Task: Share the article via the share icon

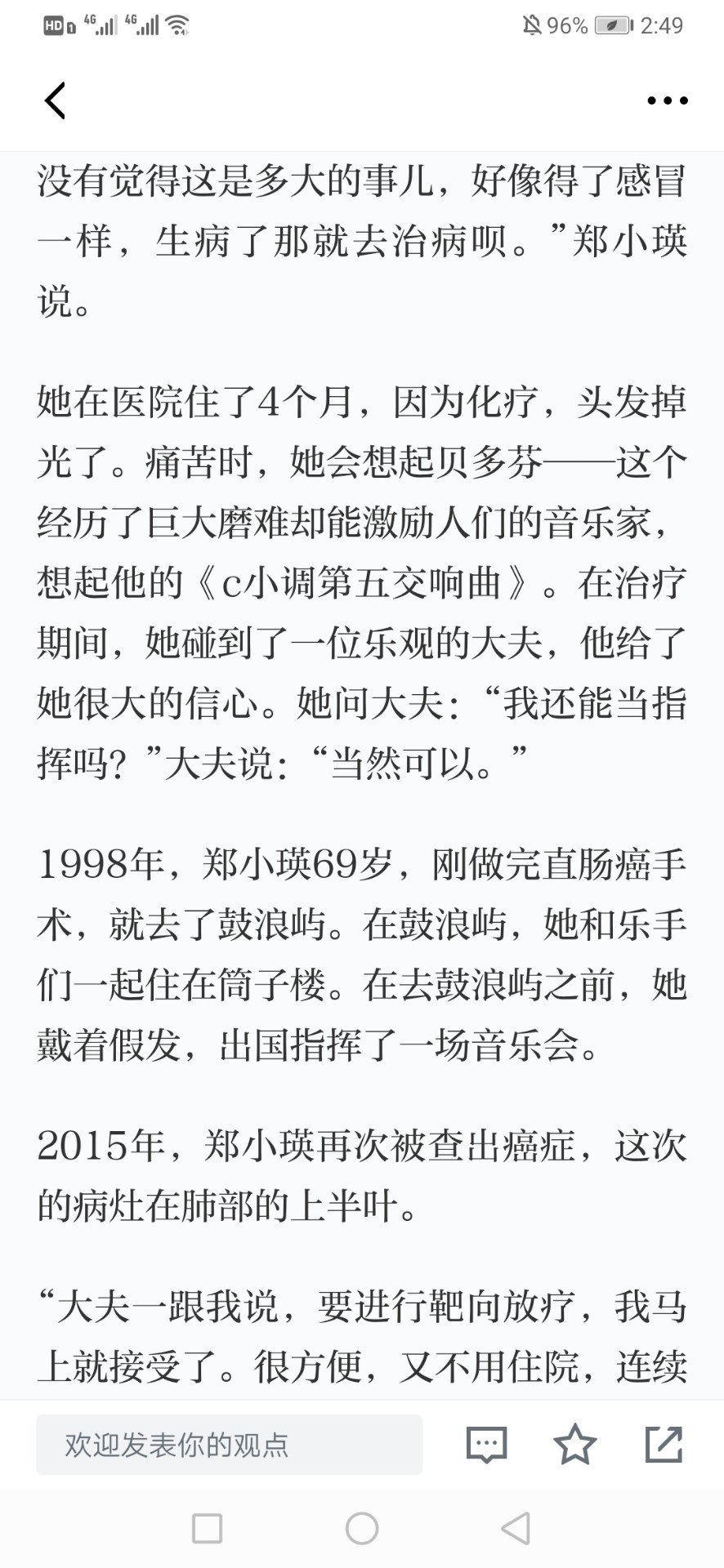Action: pos(664,1444)
